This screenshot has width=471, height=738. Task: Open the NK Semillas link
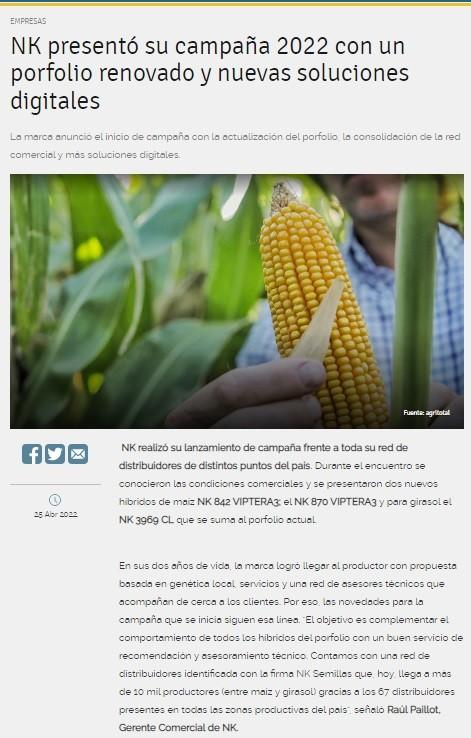[x=324, y=674]
